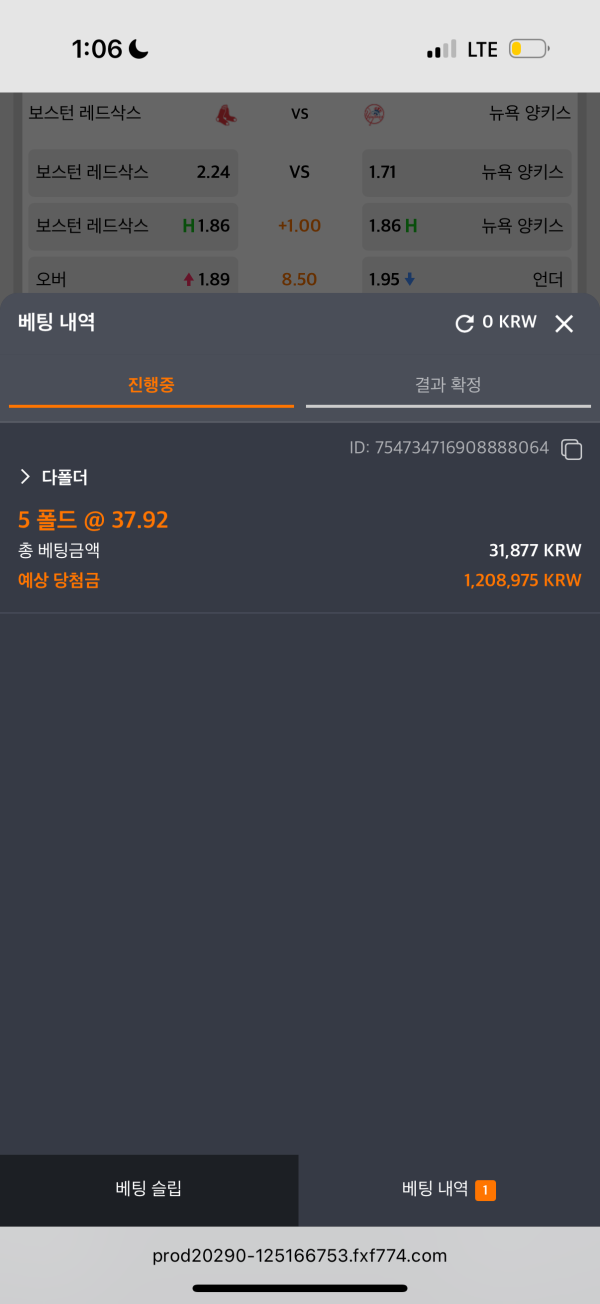
Task: Expand the 다폴더 bet details
Action: coord(54,478)
